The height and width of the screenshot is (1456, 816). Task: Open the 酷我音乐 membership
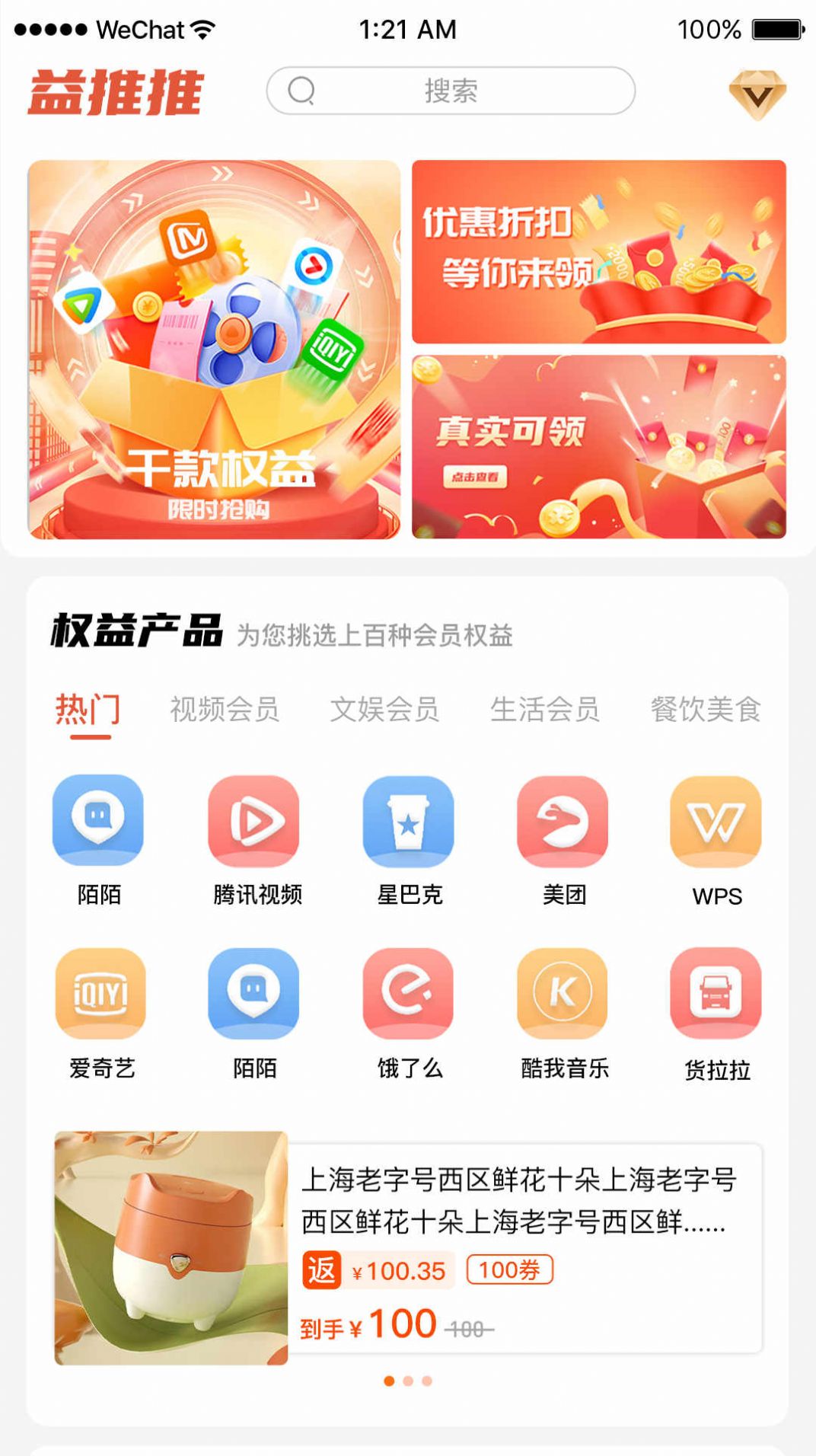563,1014
